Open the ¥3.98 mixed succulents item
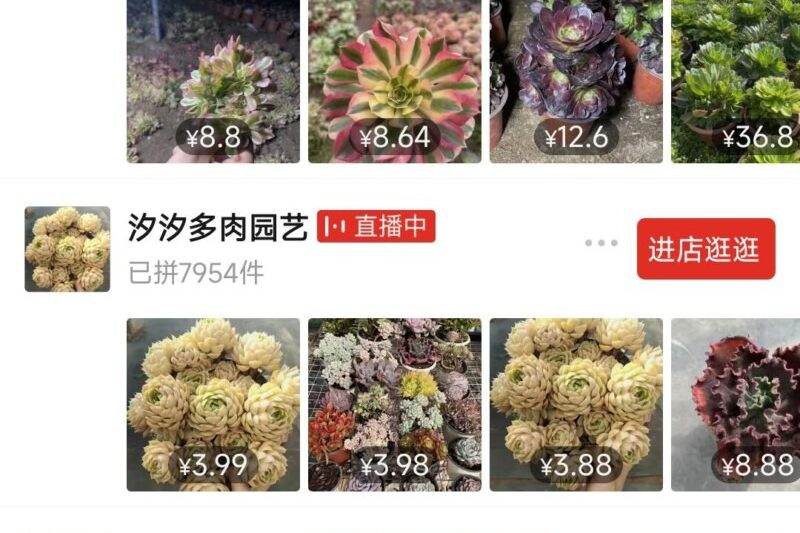Viewport: 800px width, 533px height. [394, 404]
